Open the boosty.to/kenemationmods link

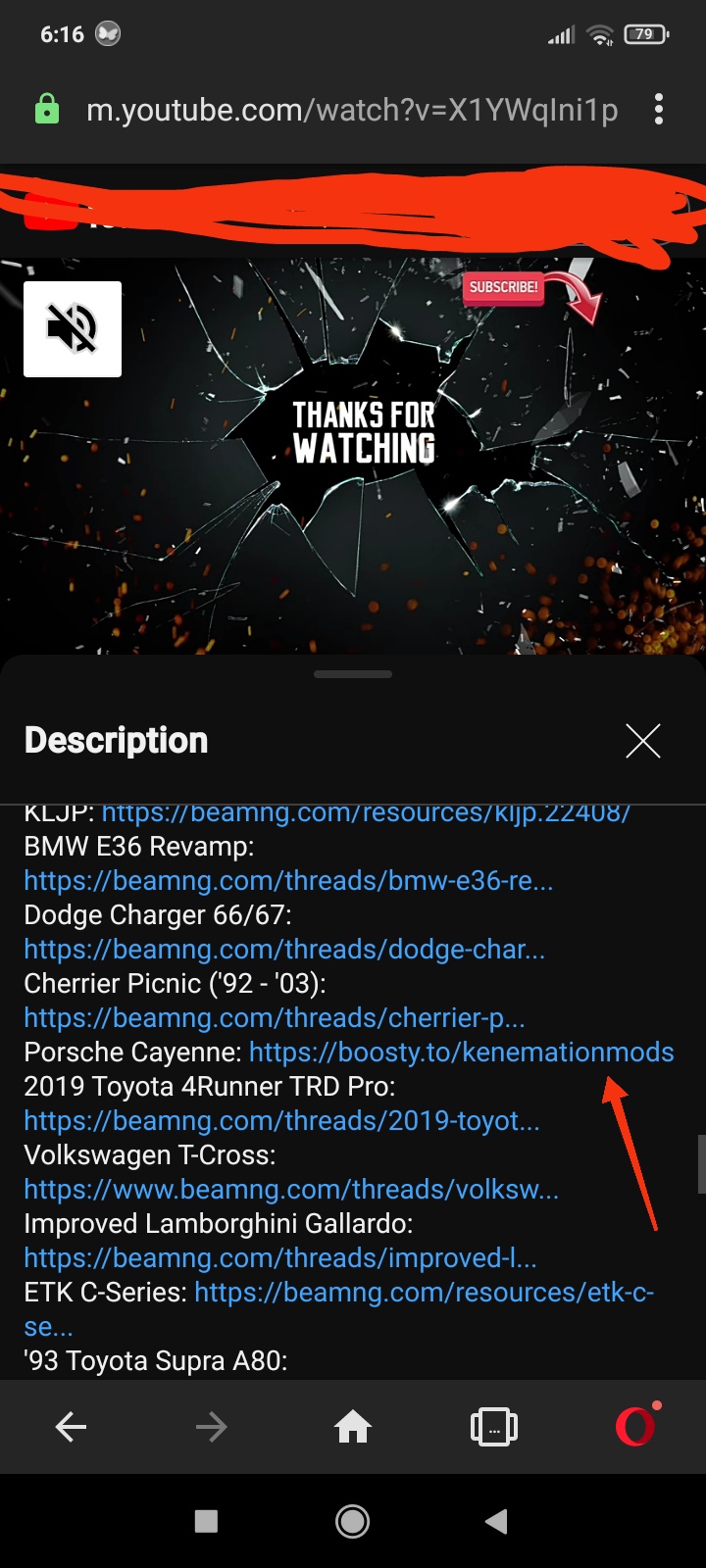[x=462, y=1053]
